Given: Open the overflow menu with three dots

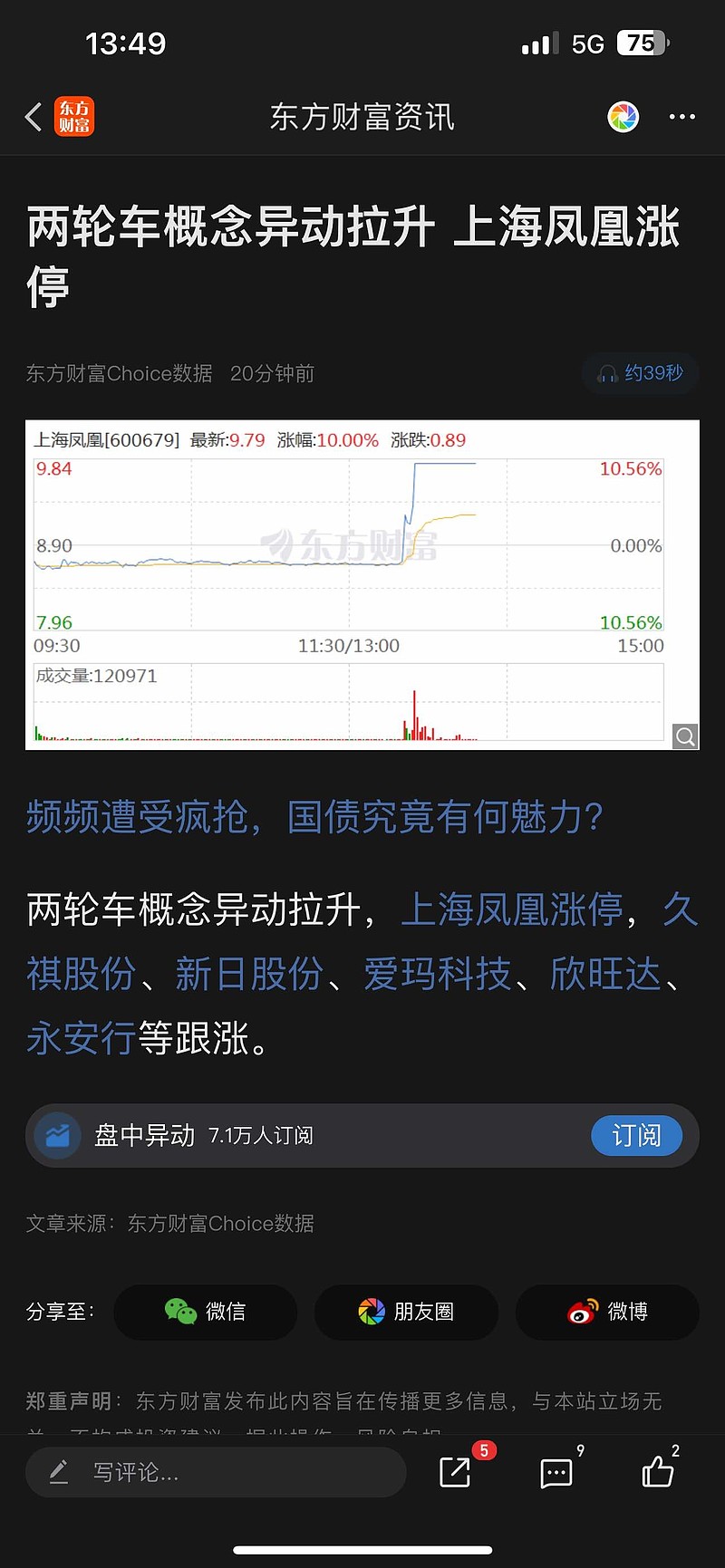Looking at the screenshot, I should 681,117.
